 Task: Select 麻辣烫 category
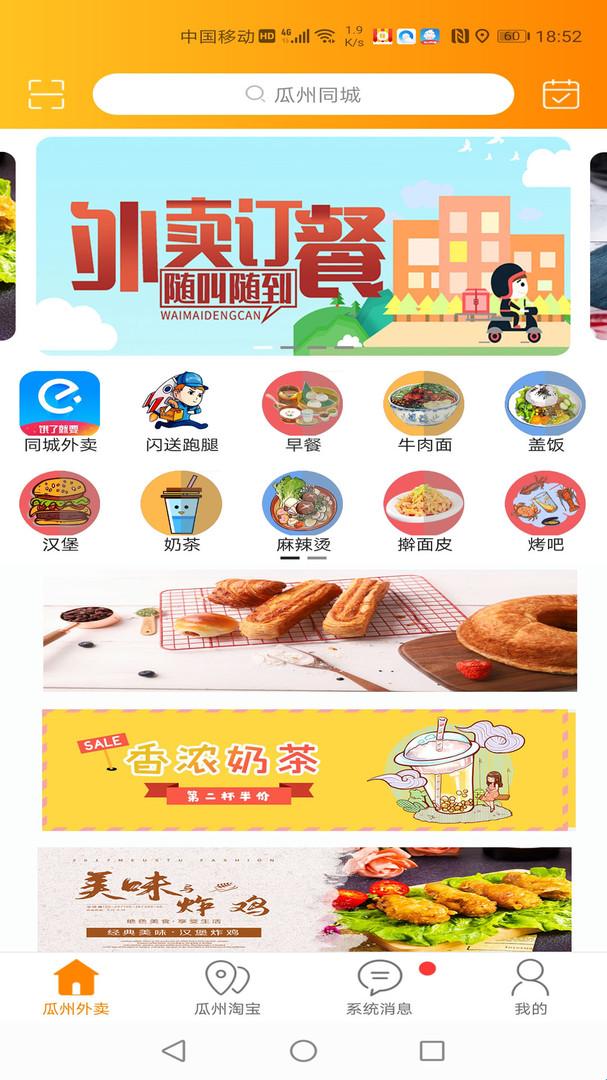pyautogui.click(x=303, y=512)
